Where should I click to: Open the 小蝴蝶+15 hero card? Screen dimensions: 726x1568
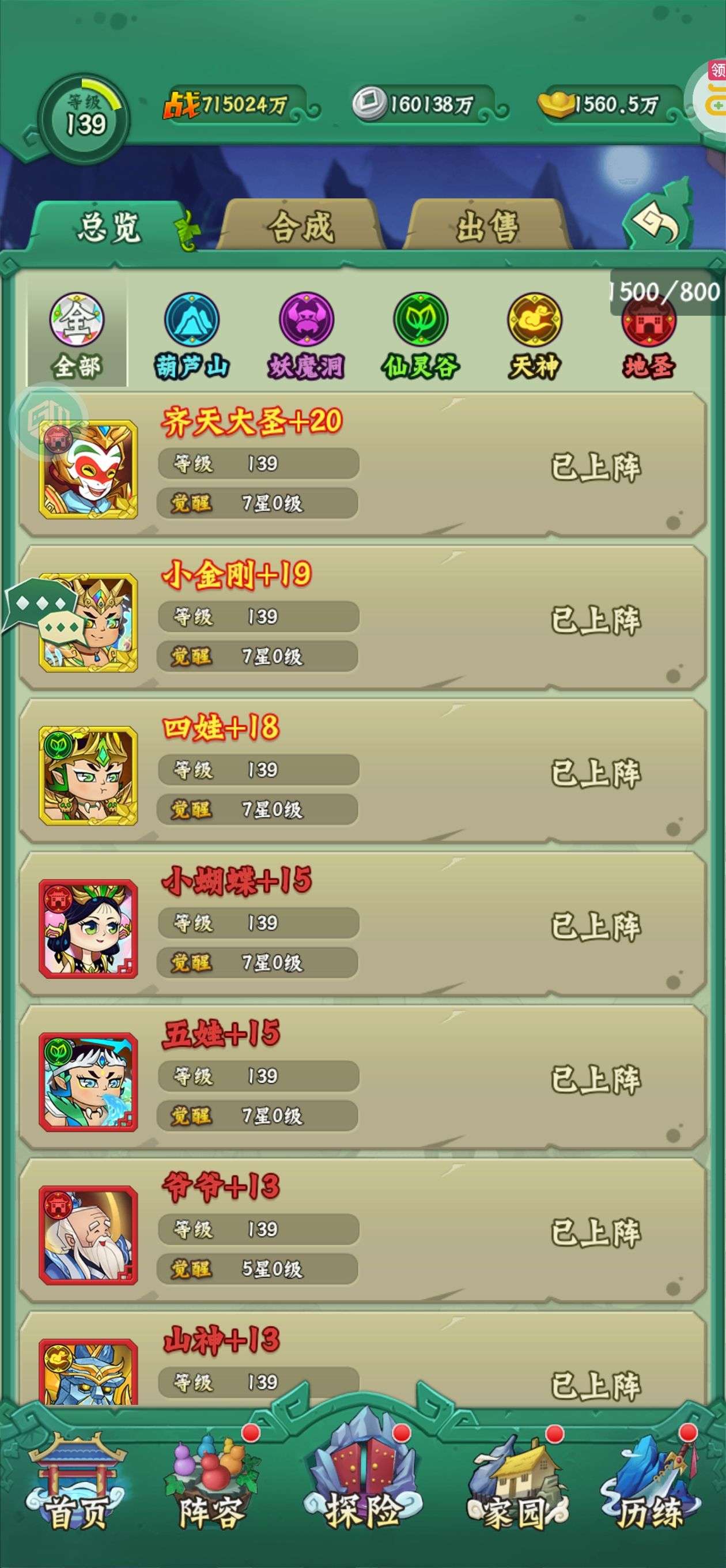point(362,925)
